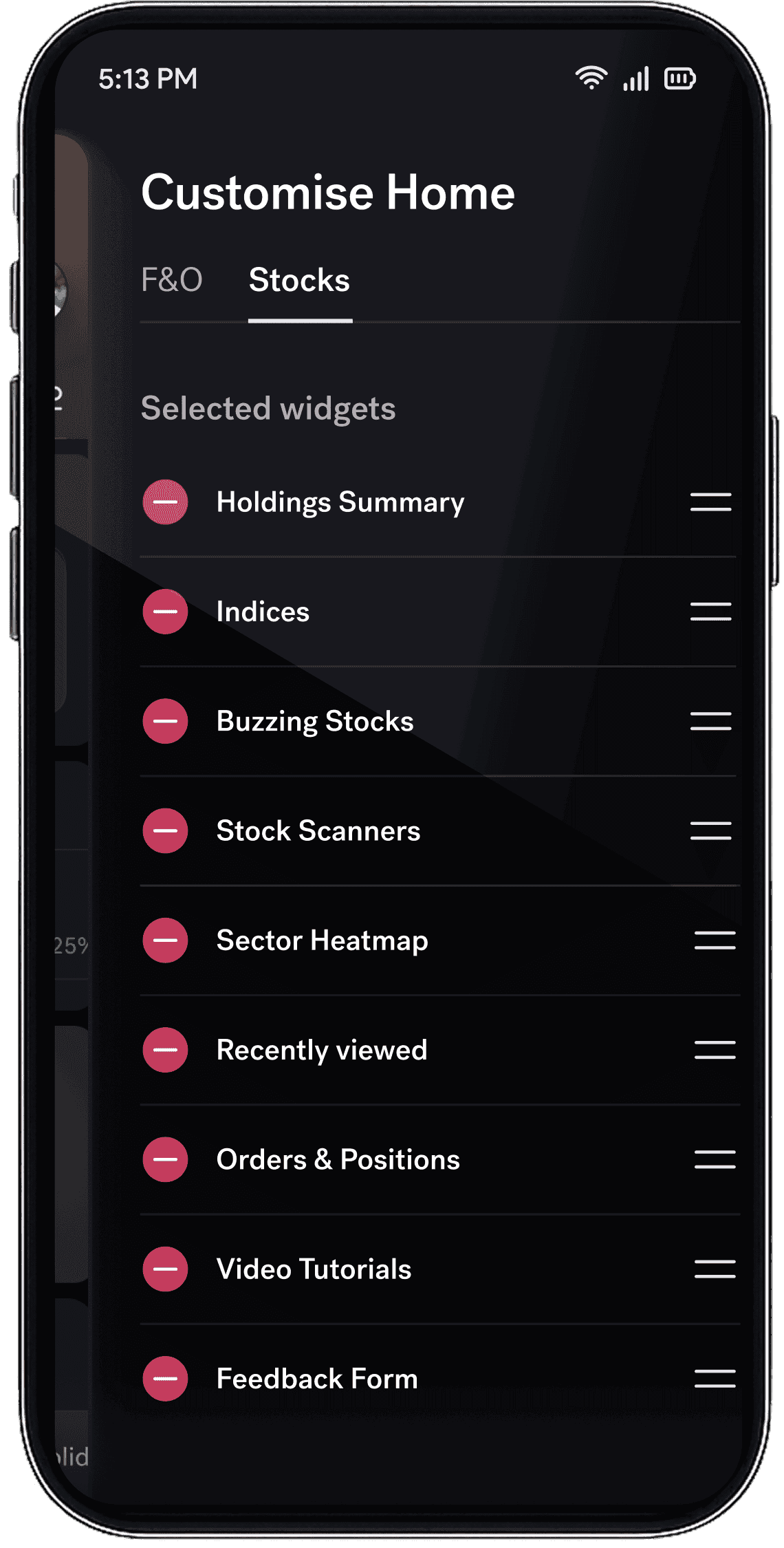Viewport: 784px width, 1548px height.
Task: Remove the Stock Scanners widget
Action: coord(165,831)
